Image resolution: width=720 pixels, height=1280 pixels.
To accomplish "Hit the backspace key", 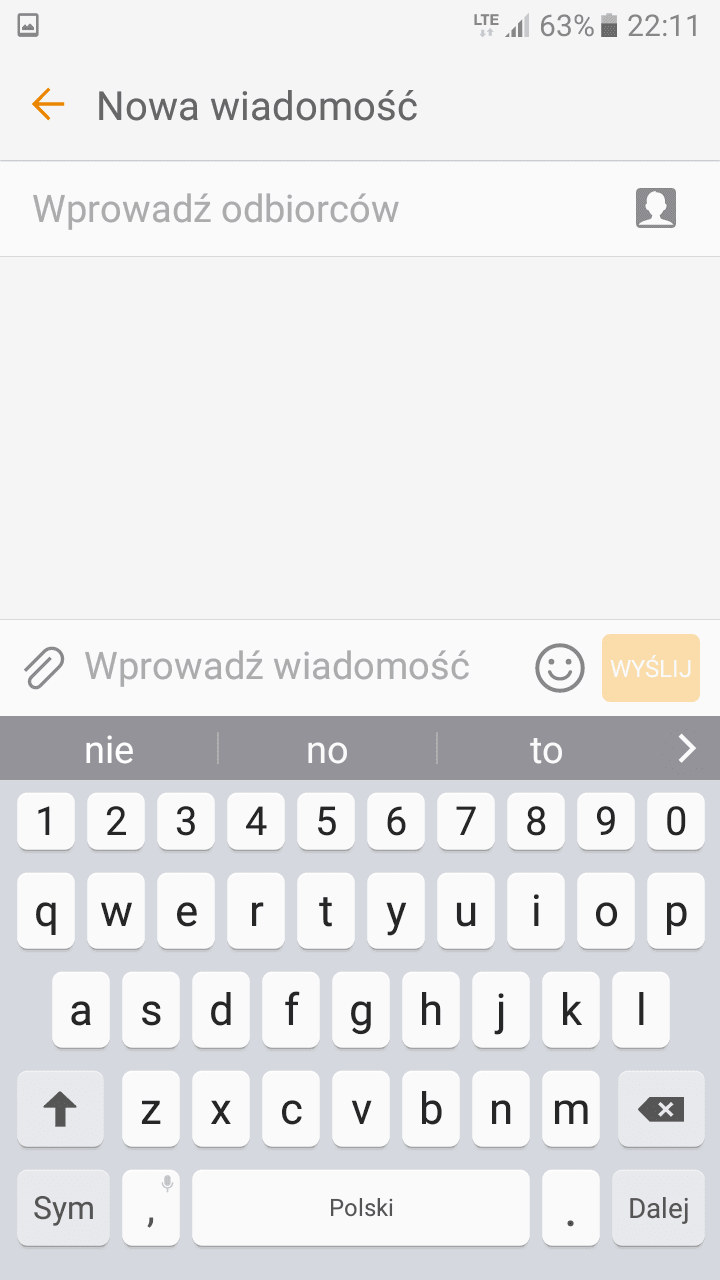I will pyautogui.click(x=661, y=1109).
